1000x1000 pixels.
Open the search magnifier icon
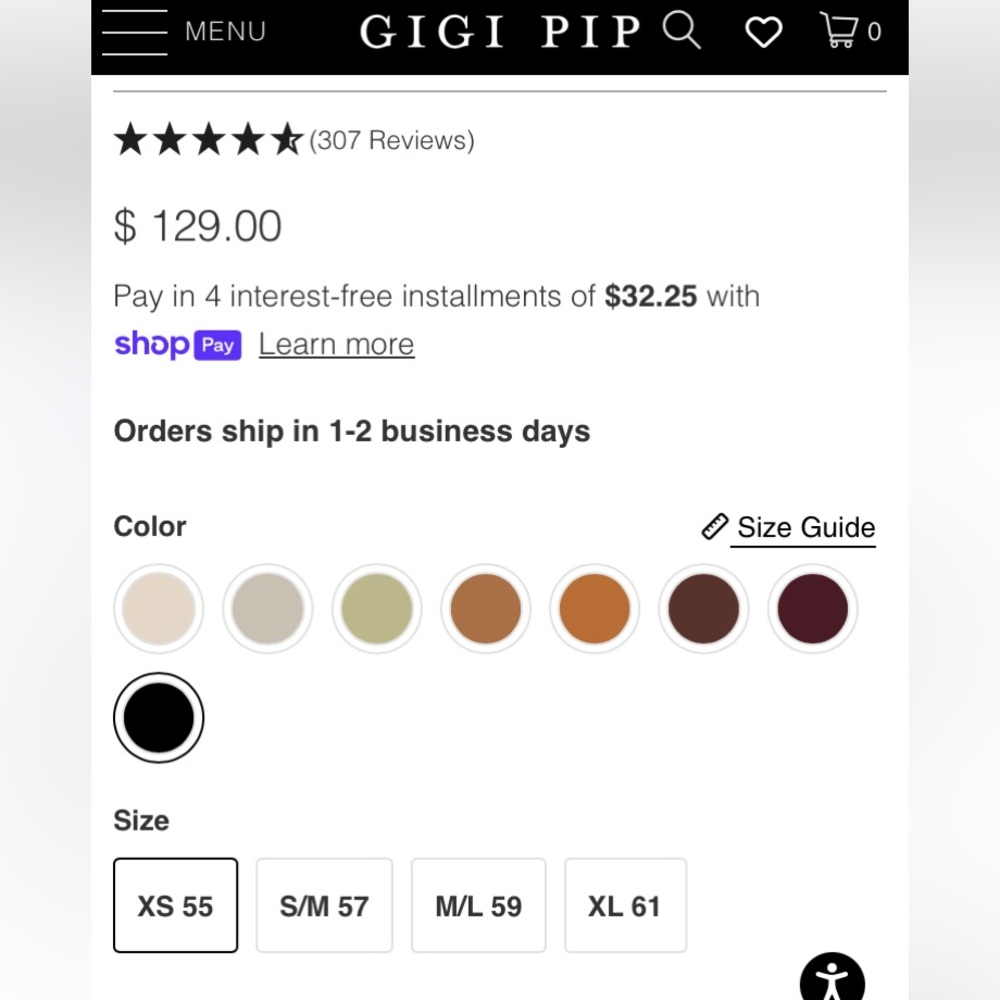(x=682, y=30)
